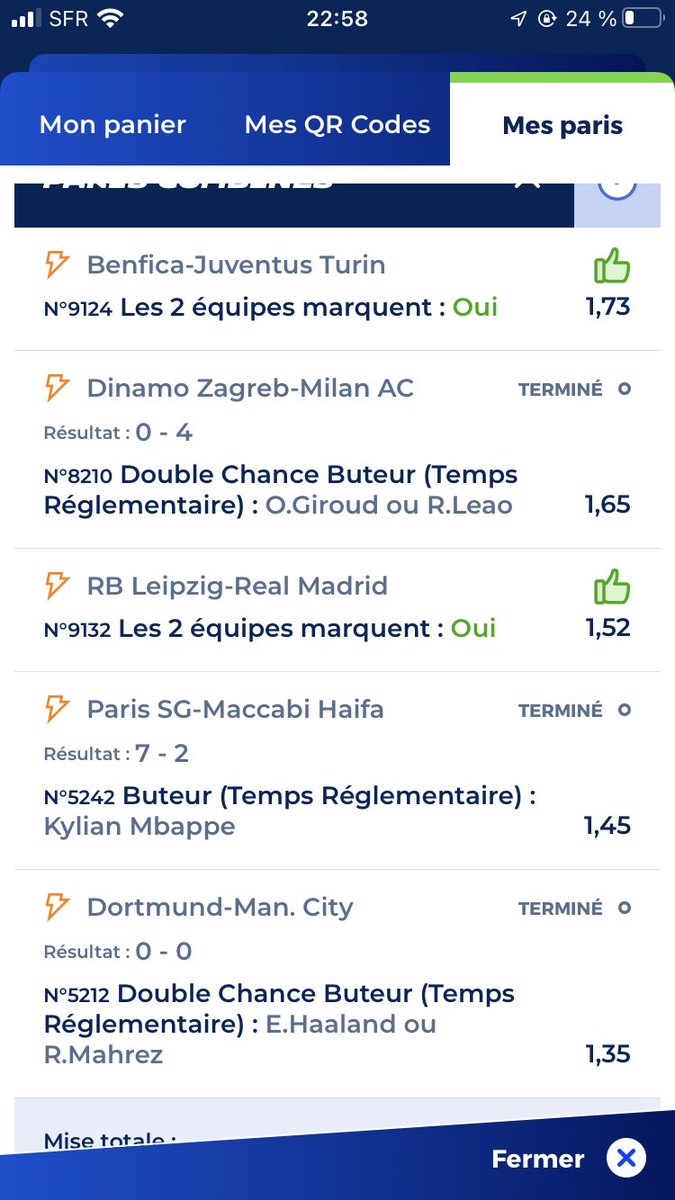Screen dimensions: 675x1200
Task: Open the Dortmund-Man. City bet row
Action: 337,984
